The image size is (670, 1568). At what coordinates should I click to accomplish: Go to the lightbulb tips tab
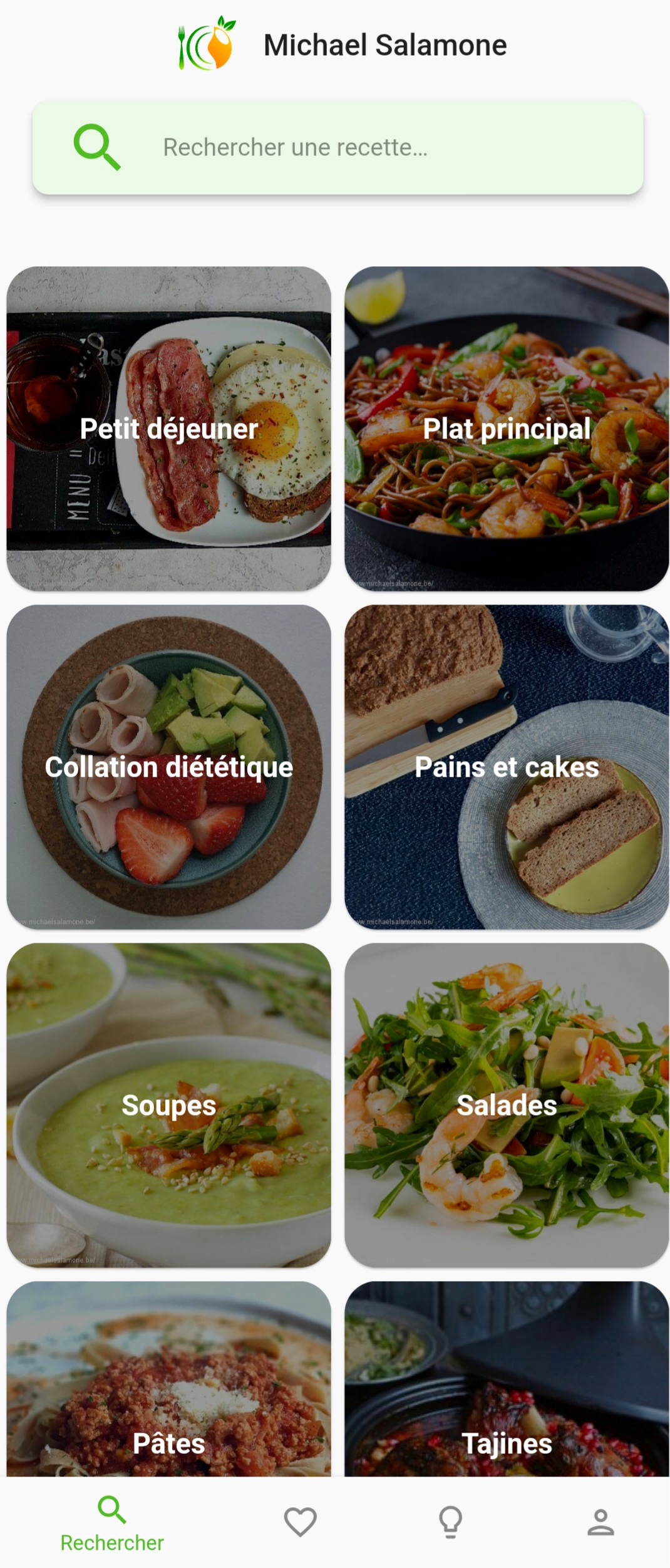coord(451,1522)
